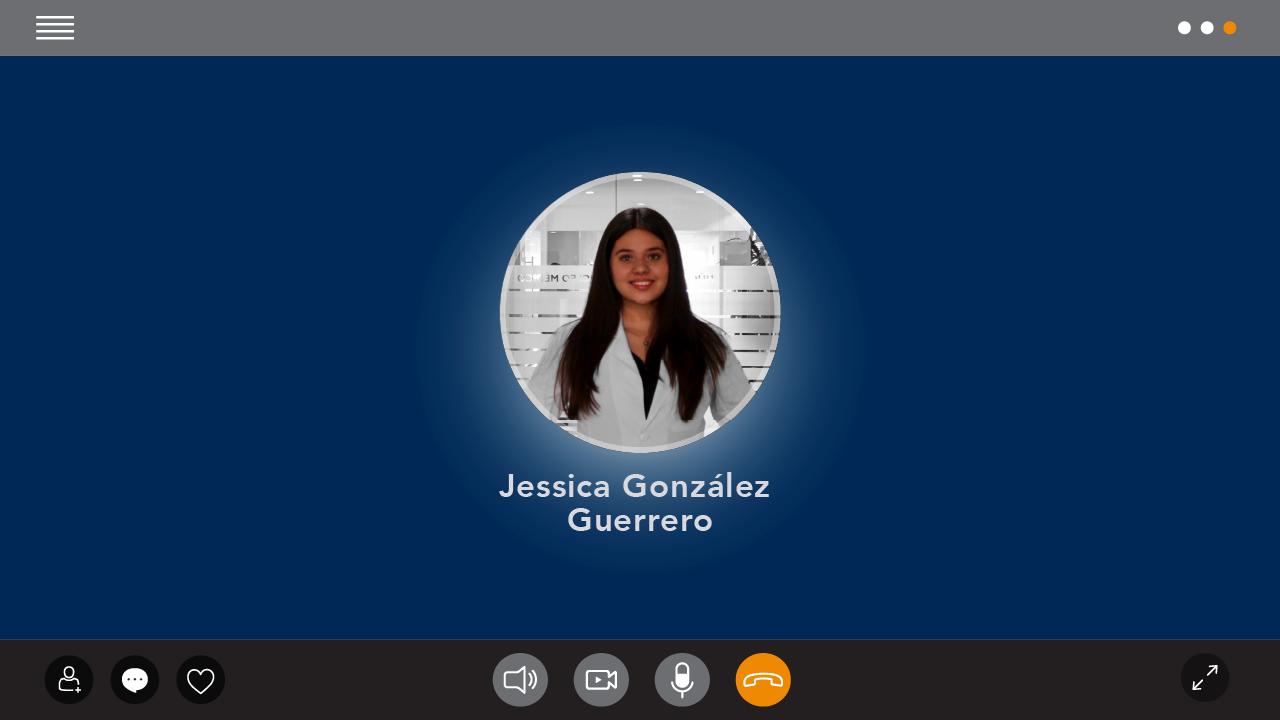Add a participant to the call
The height and width of the screenshot is (720, 1280).
tap(69, 680)
